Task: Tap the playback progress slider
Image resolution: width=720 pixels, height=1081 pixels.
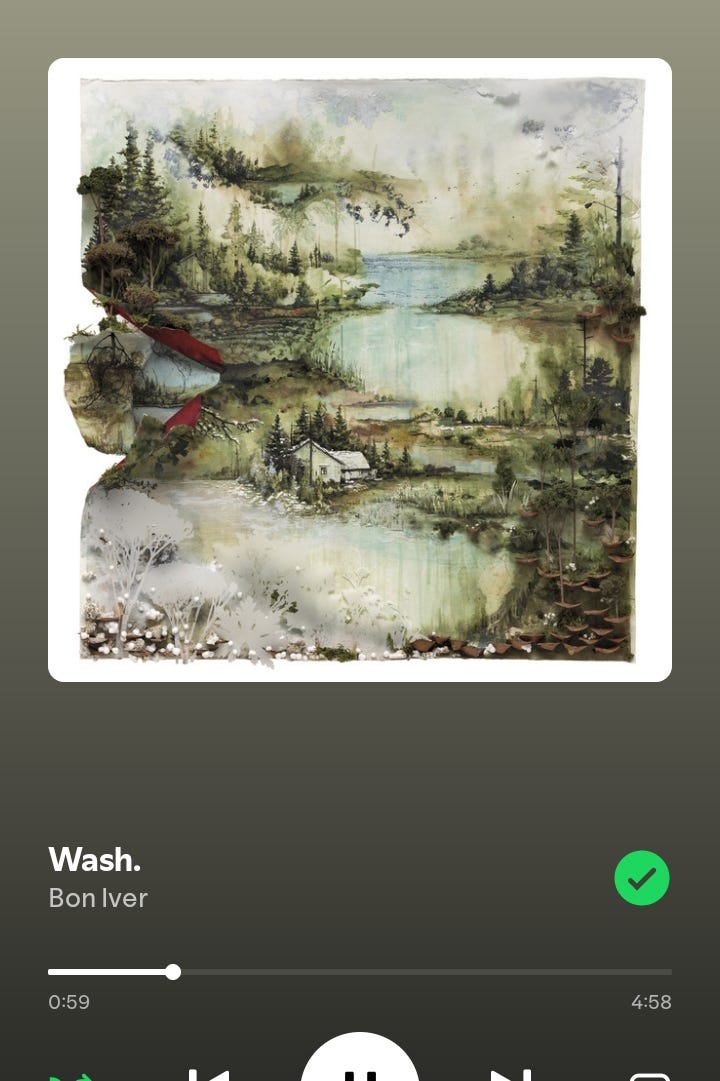Action: 360,972
